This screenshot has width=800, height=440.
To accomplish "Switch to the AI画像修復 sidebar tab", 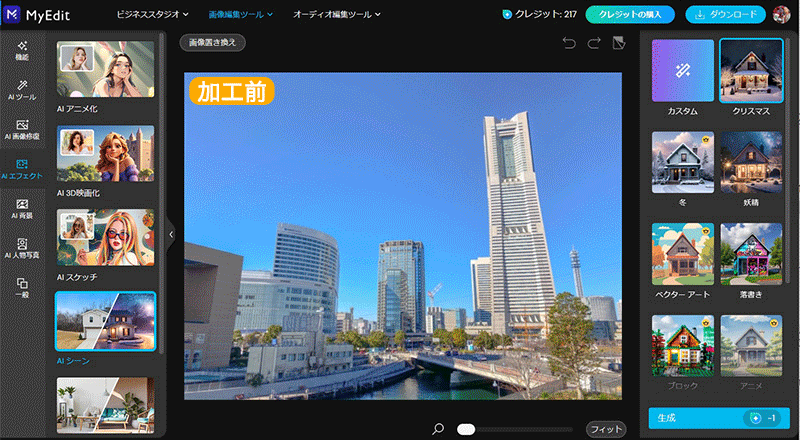I will [x=22, y=129].
